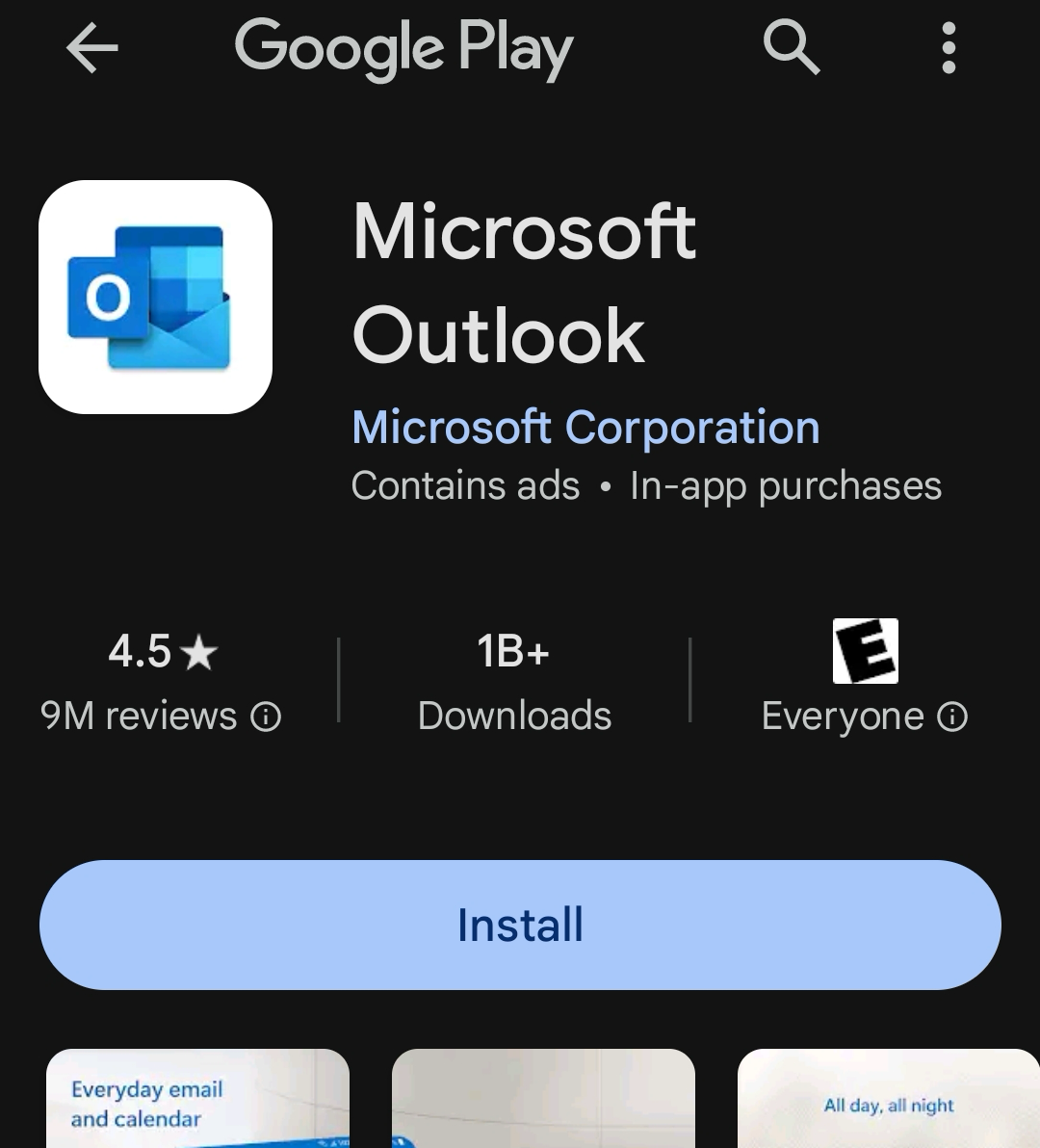
Task: Install Microsoft Outlook
Action: point(520,925)
